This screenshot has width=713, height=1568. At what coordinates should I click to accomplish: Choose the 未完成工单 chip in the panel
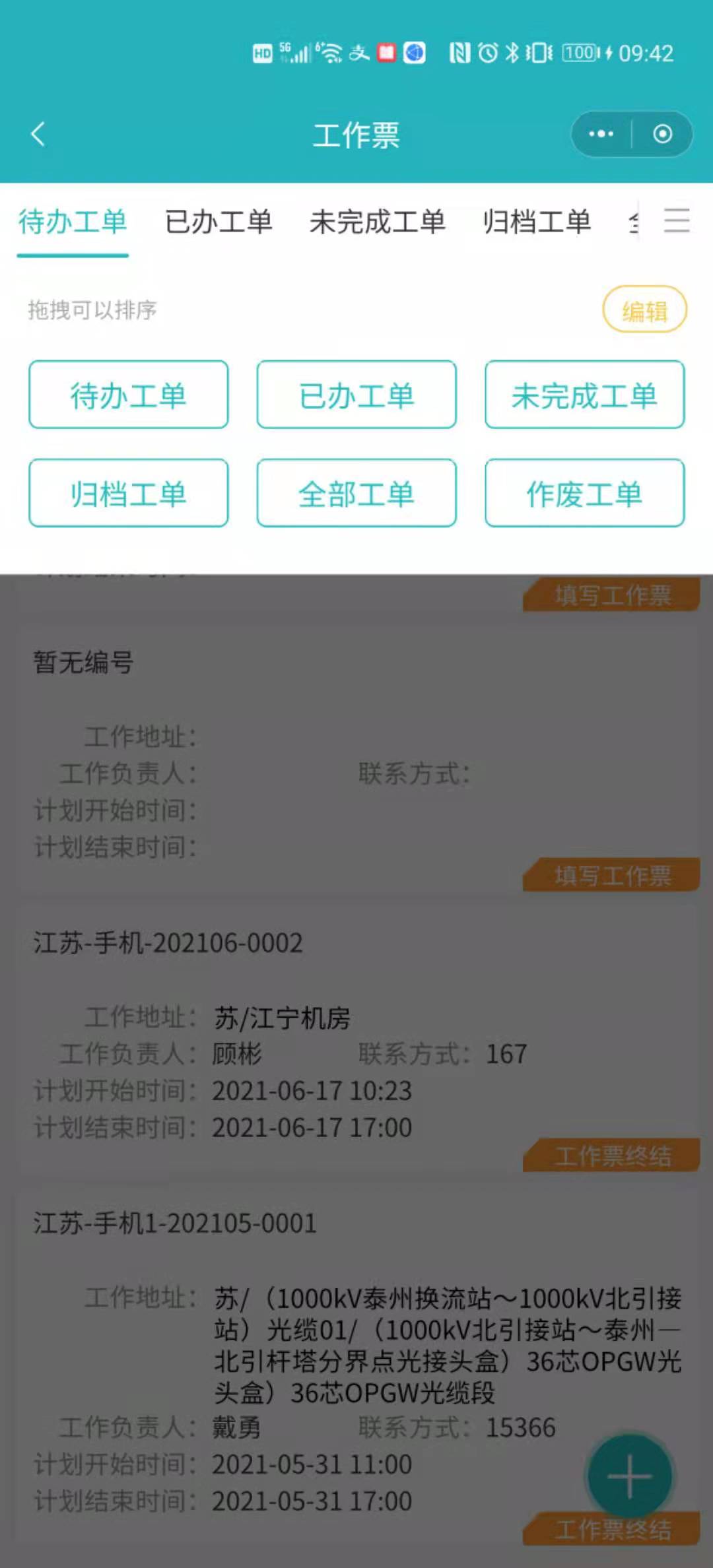(584, 395)
